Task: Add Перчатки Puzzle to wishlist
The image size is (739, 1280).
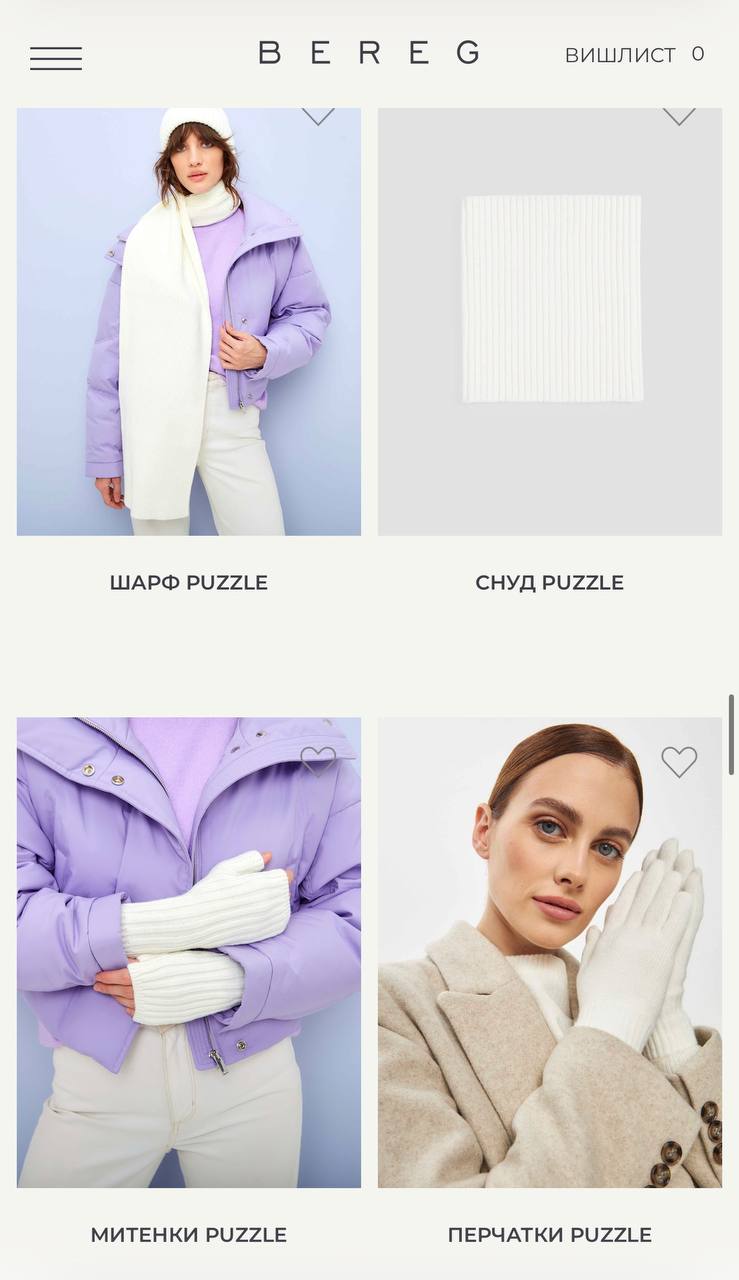Action: 679,762
